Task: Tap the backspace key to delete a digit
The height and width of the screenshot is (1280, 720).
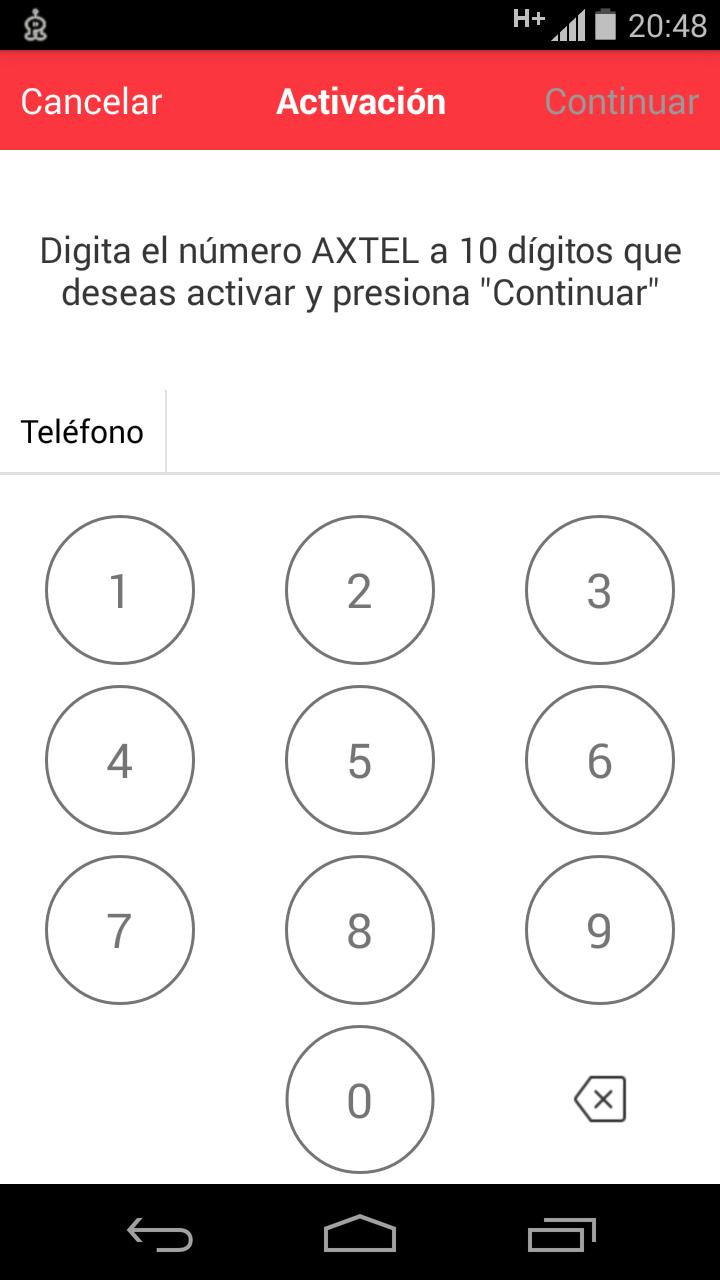Action: click(599, 1099)
